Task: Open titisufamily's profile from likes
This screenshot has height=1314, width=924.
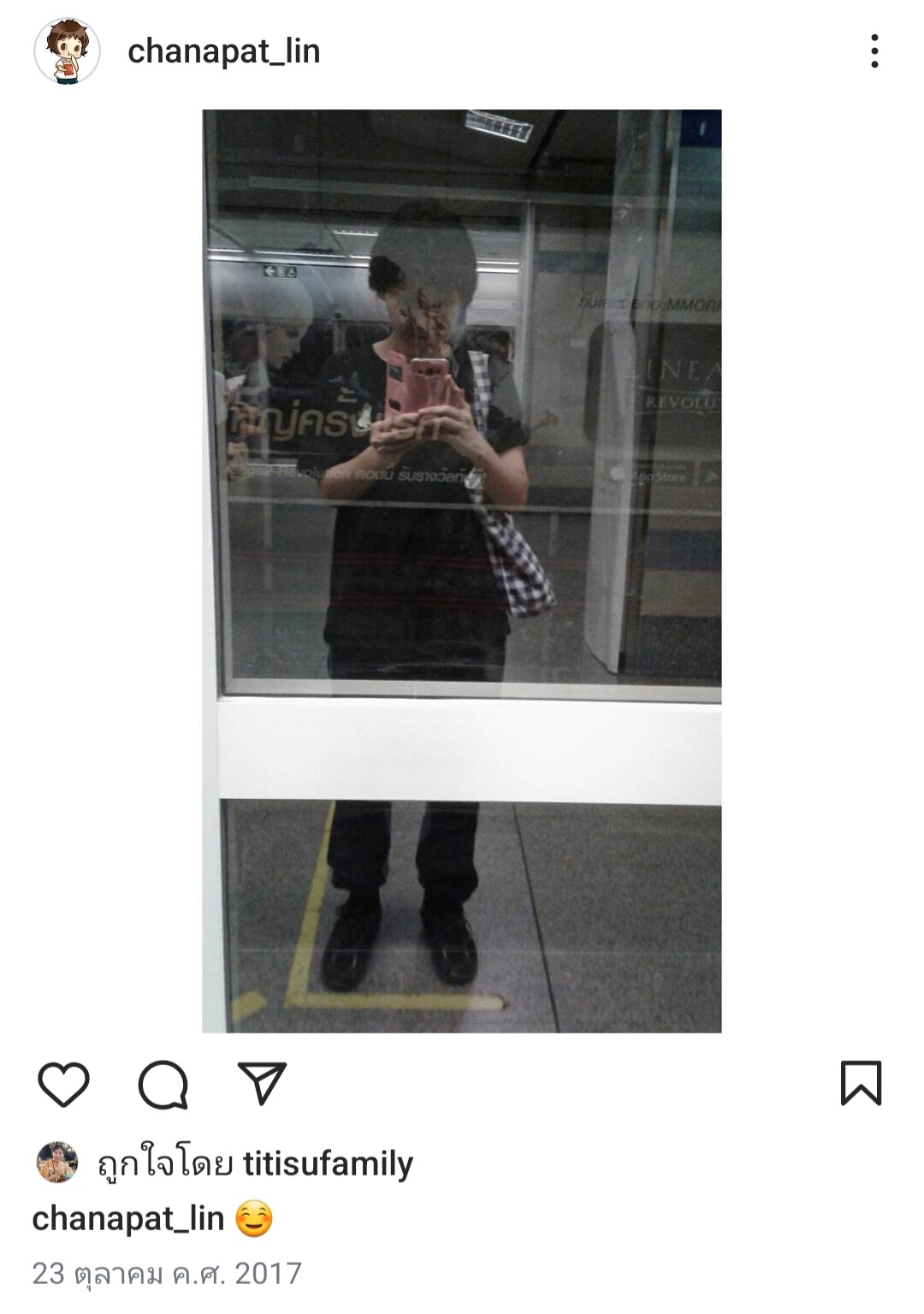Action: (x=328, y=1163)
